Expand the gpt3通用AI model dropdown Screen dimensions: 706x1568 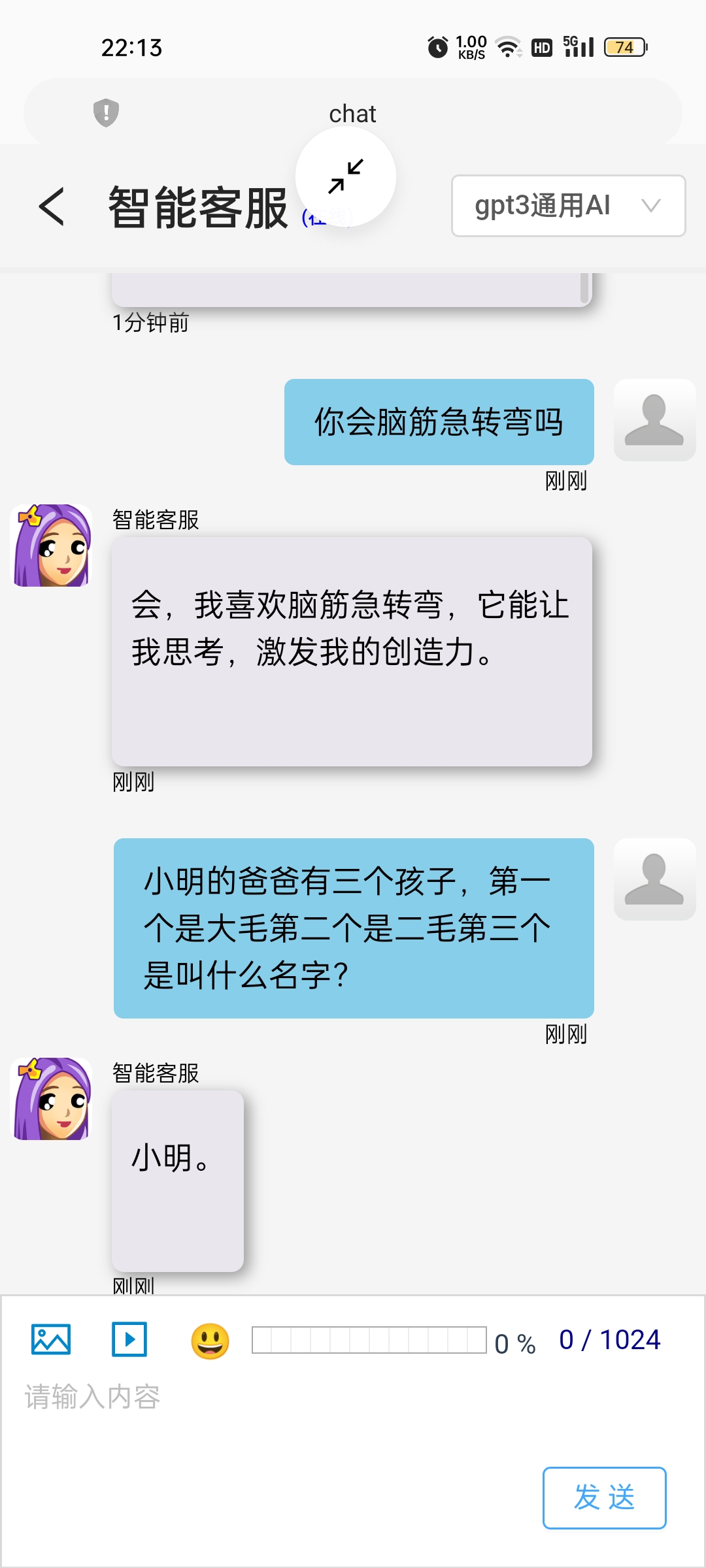point(567,206)
